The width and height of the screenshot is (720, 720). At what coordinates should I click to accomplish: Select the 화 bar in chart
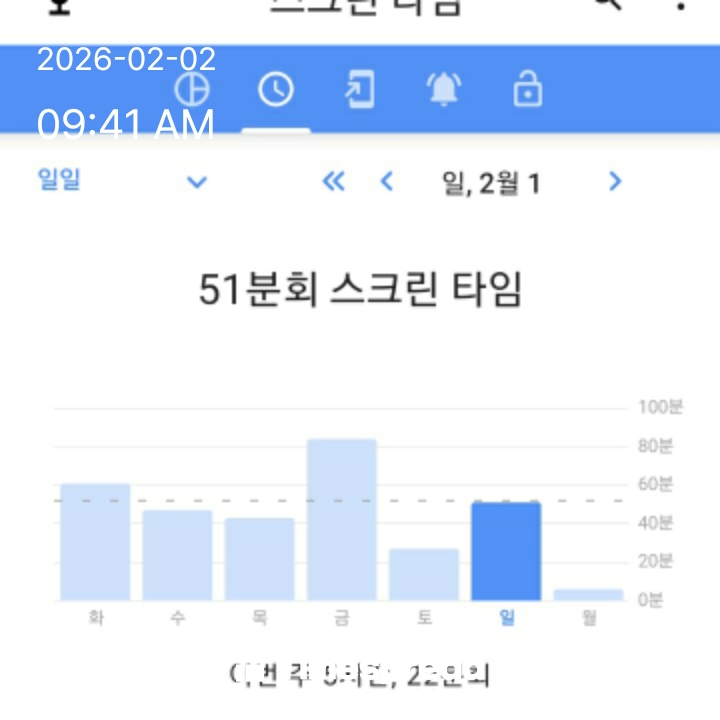[x=95, y=542]
